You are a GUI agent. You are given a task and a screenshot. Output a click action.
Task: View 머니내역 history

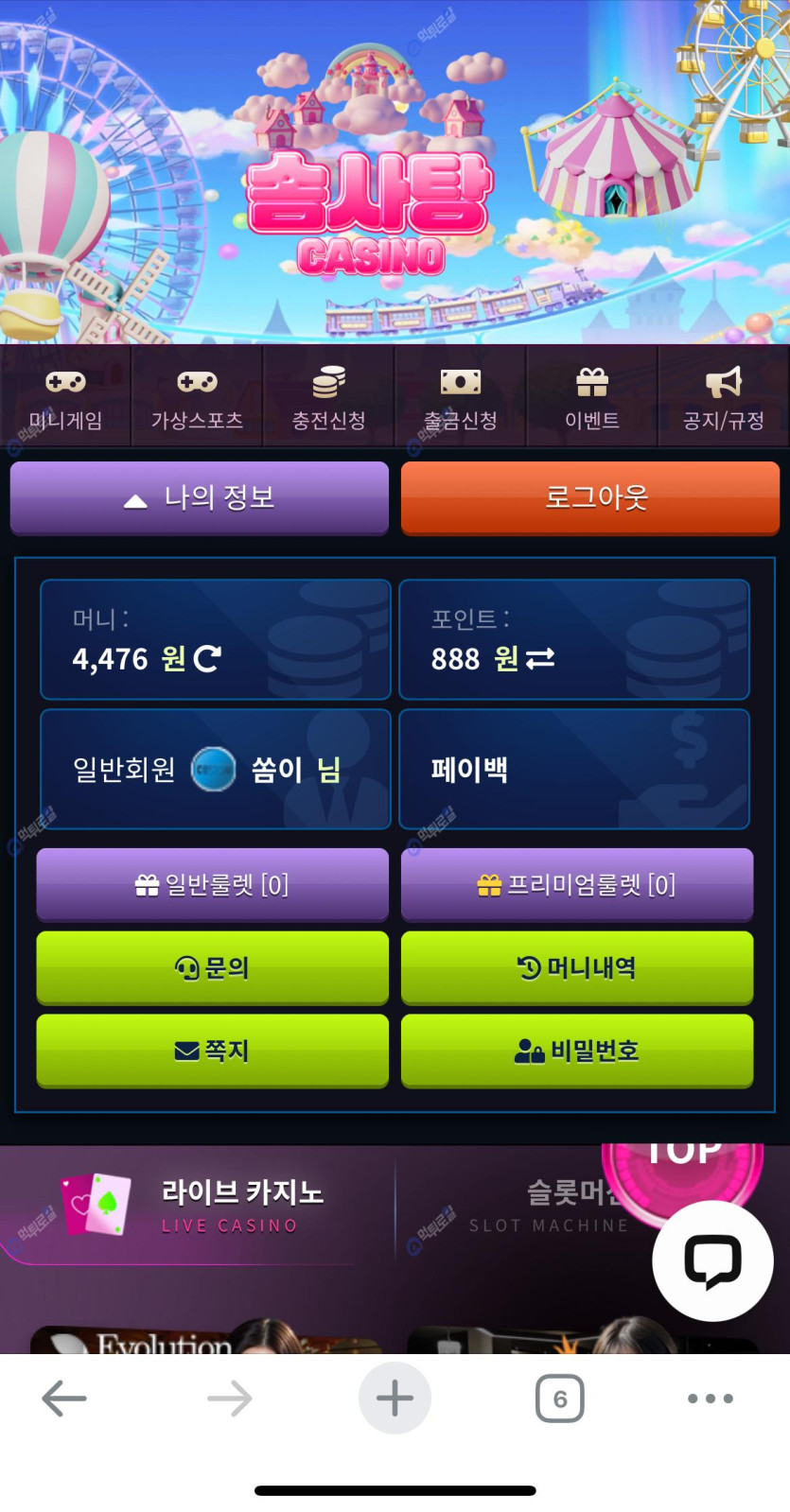click(577, 967)
